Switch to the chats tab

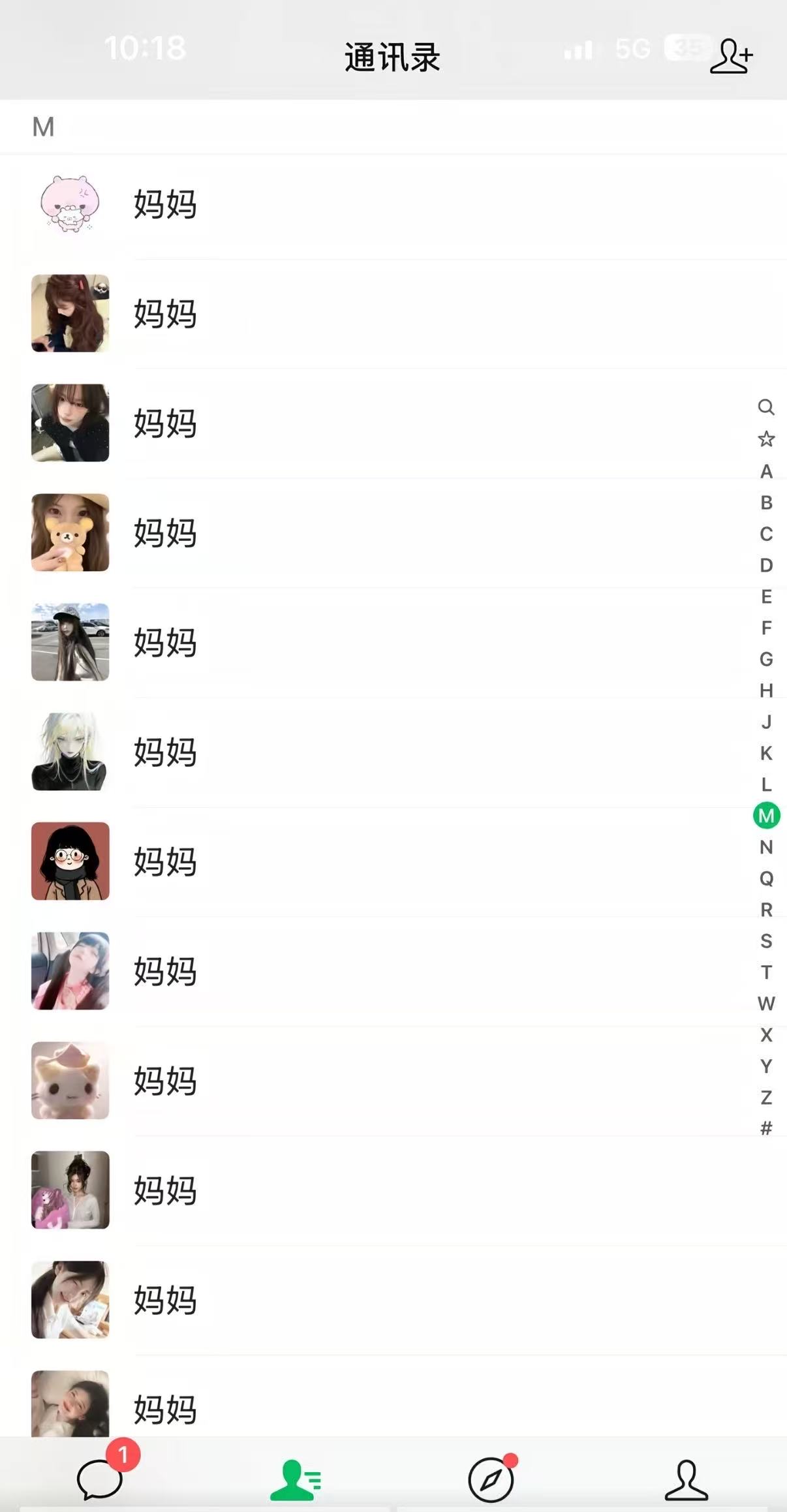(100, 1478)
